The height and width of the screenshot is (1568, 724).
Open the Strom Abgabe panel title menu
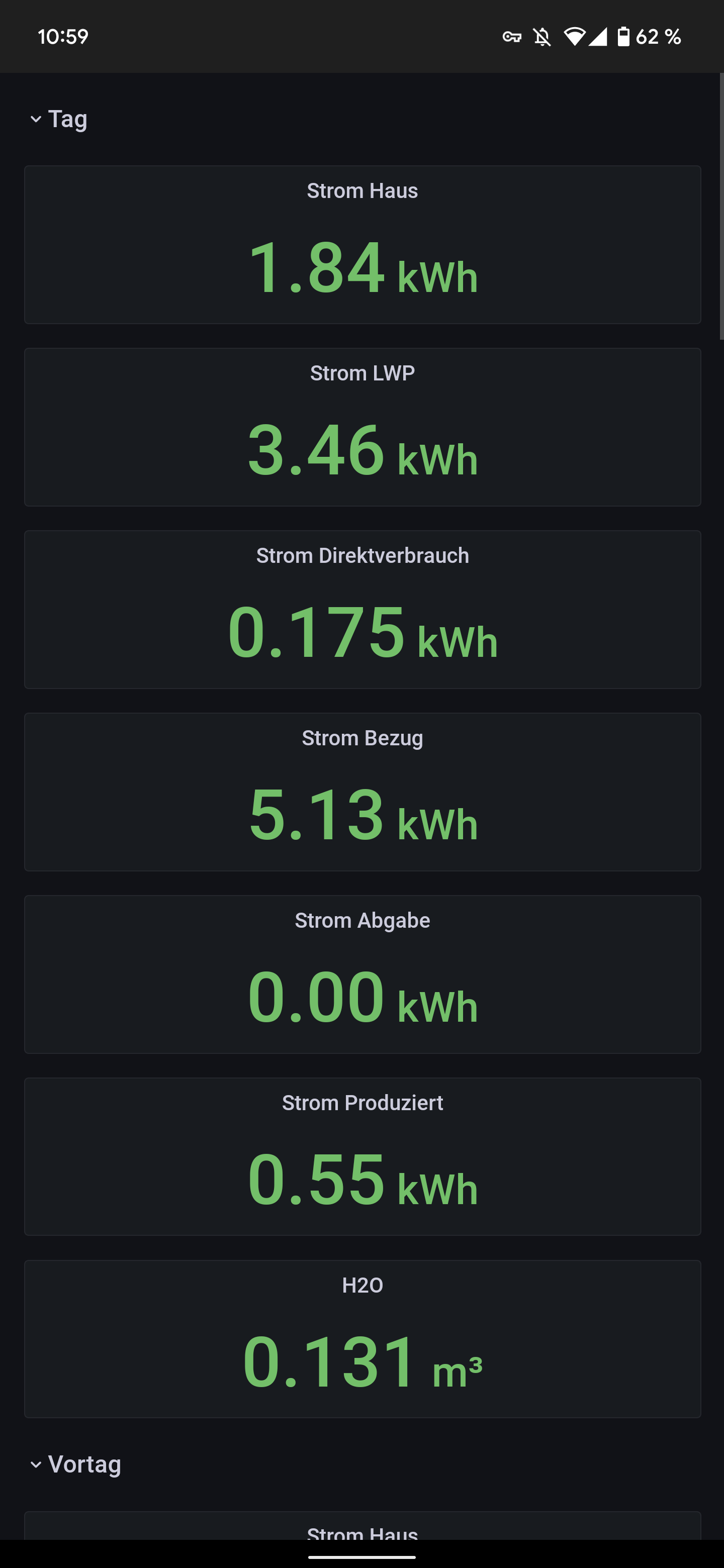[x=363, y=920]
